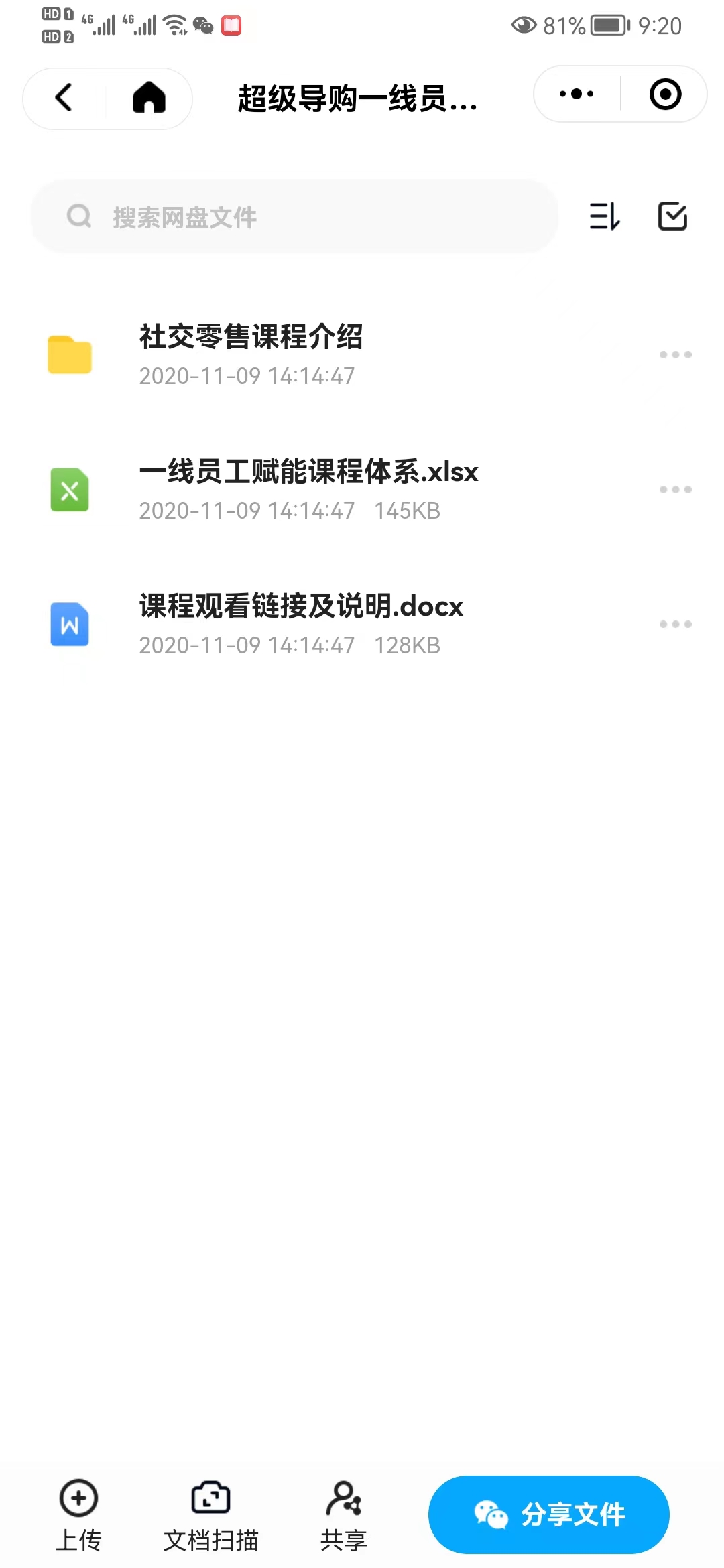Image resolution: width=724 pixels, height=1568 pixels.
Task: Tap the 搜索网盘文件 search field
Action: pos(295,216)
